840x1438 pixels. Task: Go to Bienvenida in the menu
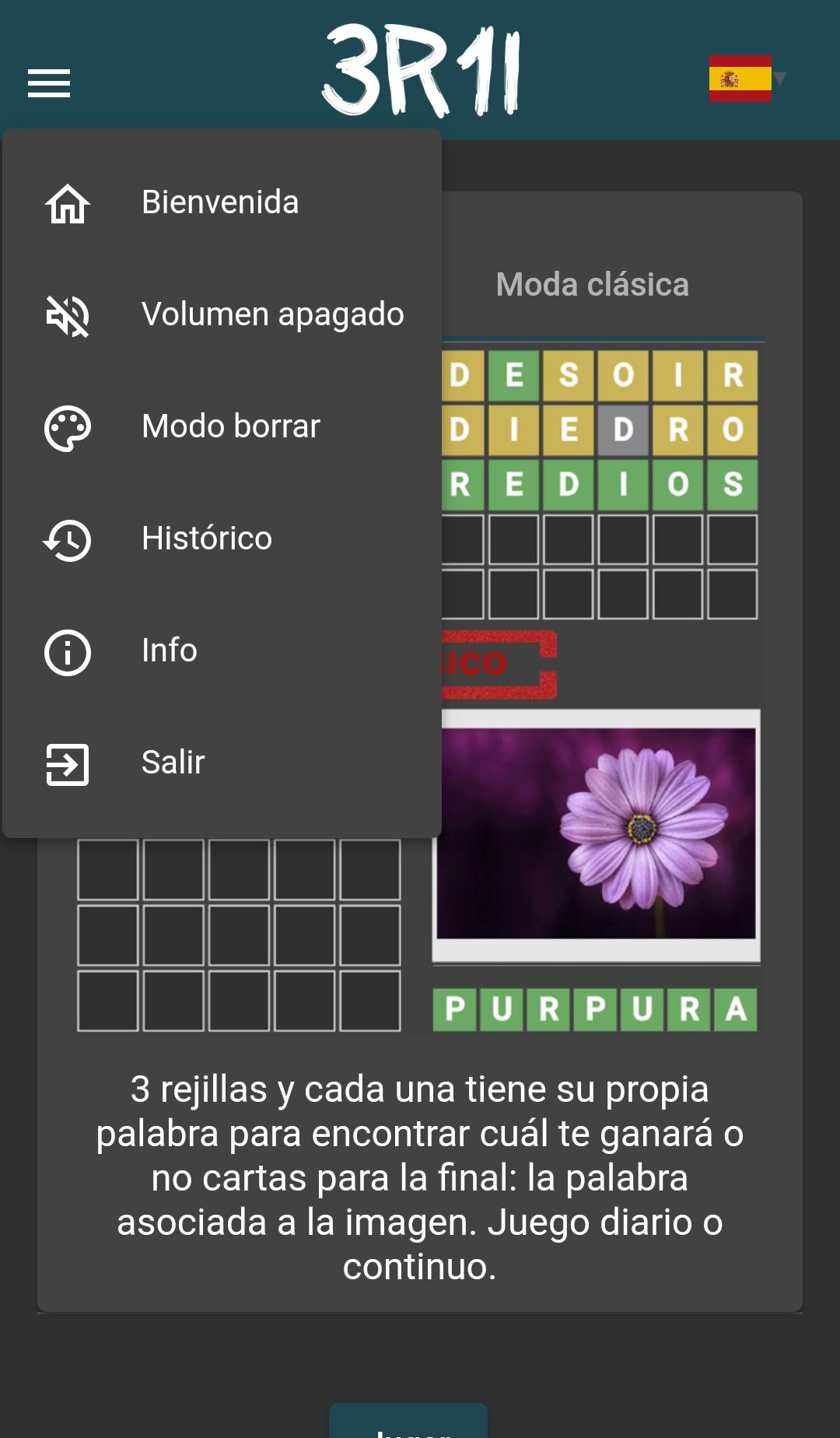[x=222, y=203]
